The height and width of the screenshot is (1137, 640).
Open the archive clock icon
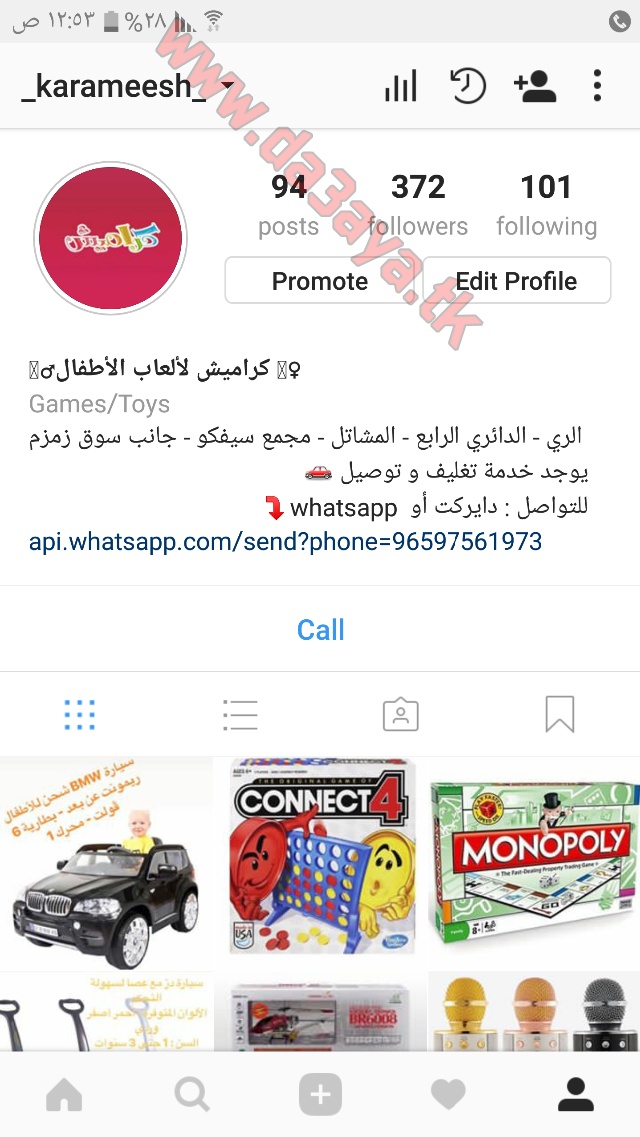(x=467, y=86)
